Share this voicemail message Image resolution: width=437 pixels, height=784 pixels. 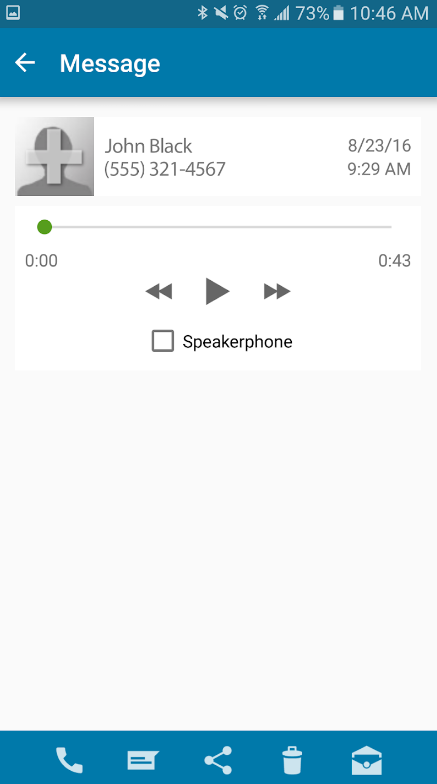point(218,760)
